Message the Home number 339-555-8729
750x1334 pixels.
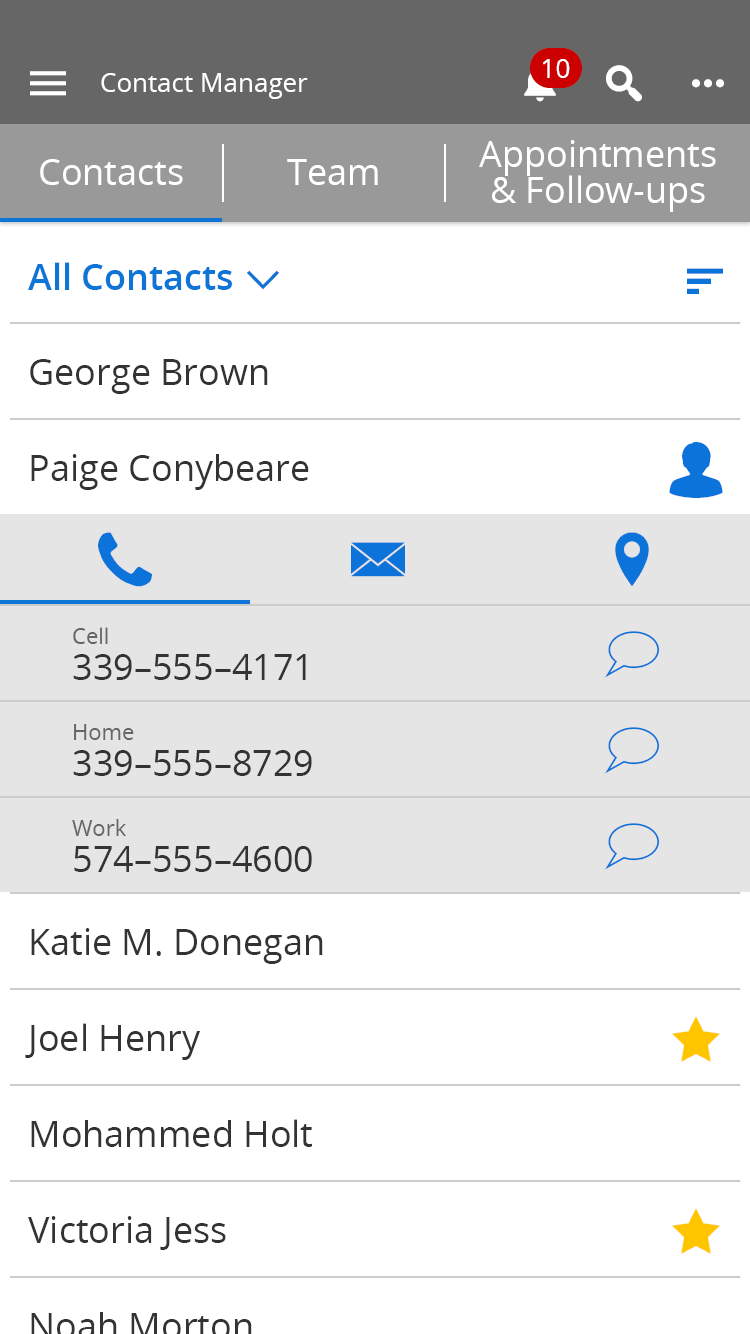633,750
